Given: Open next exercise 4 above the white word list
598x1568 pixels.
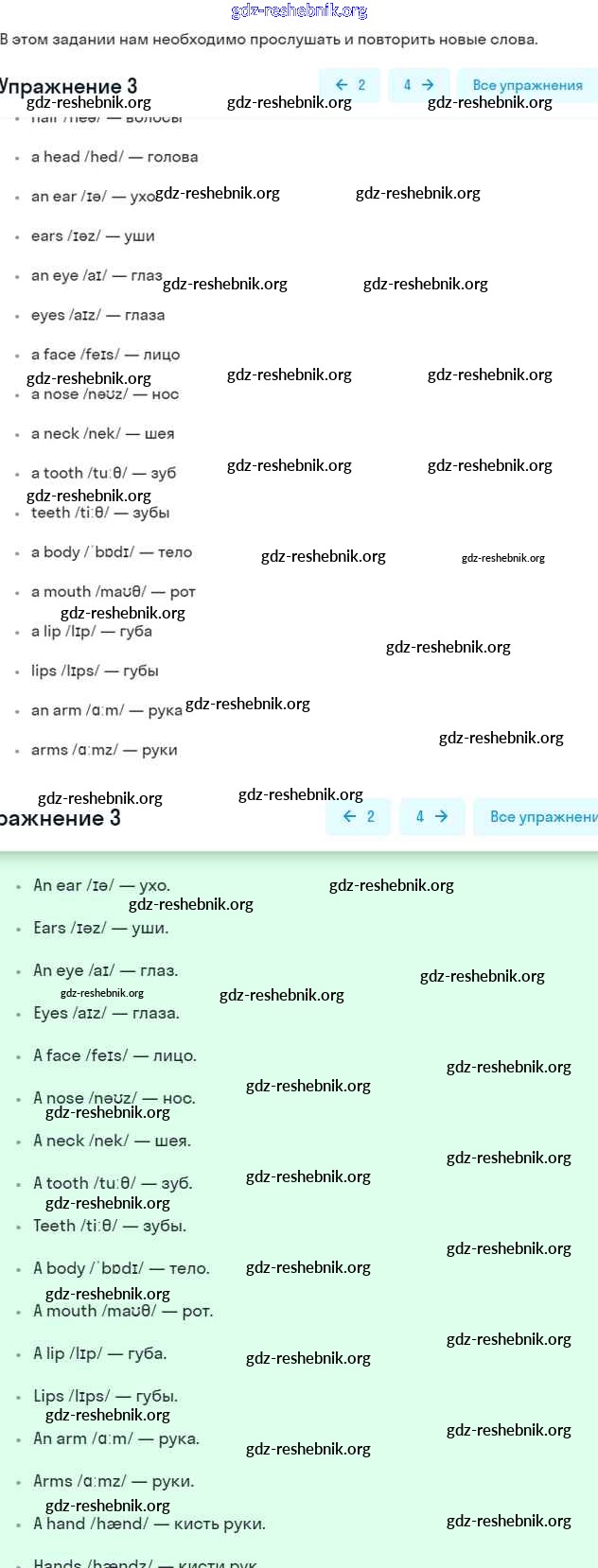Looking at the screenshot, I should click(x=418, y=85).
